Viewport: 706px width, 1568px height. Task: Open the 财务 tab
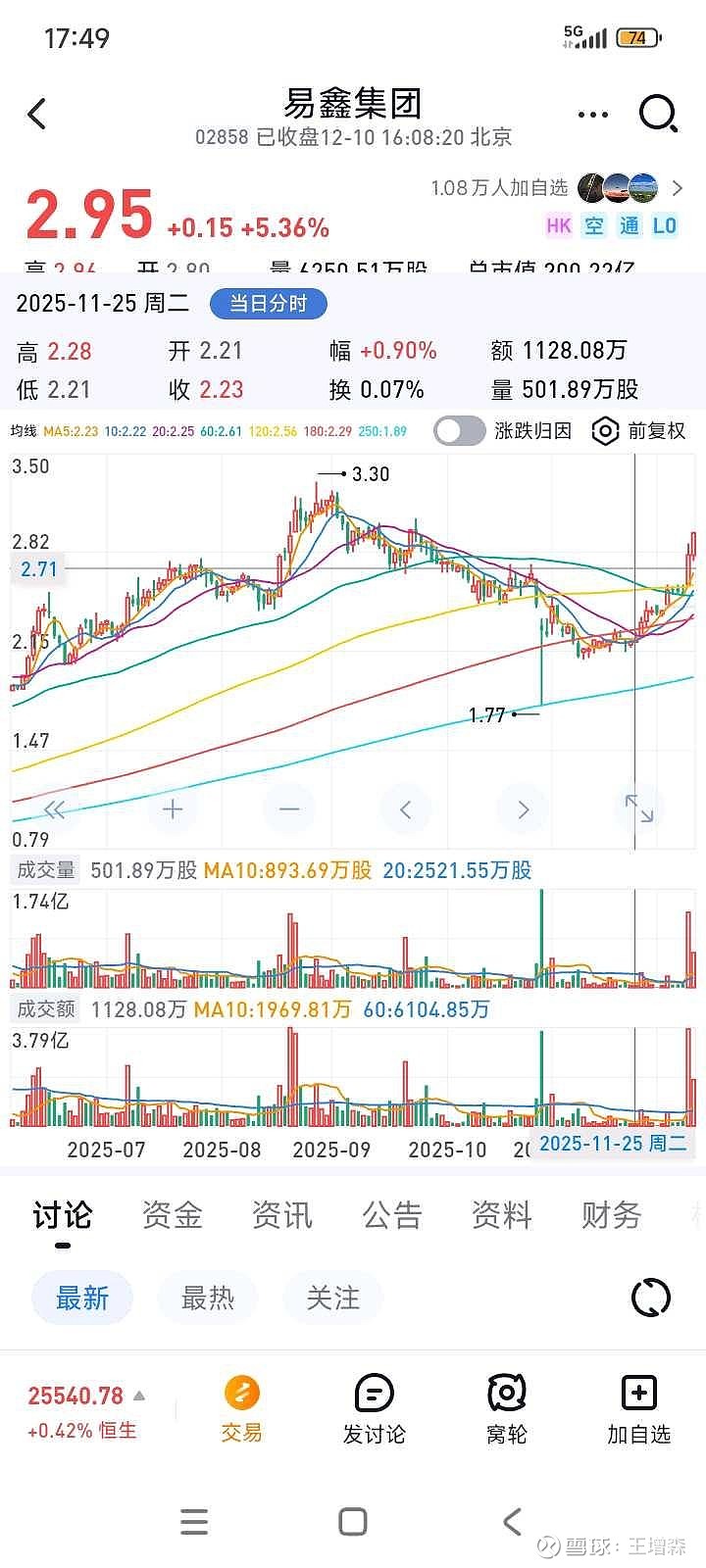611,1214
